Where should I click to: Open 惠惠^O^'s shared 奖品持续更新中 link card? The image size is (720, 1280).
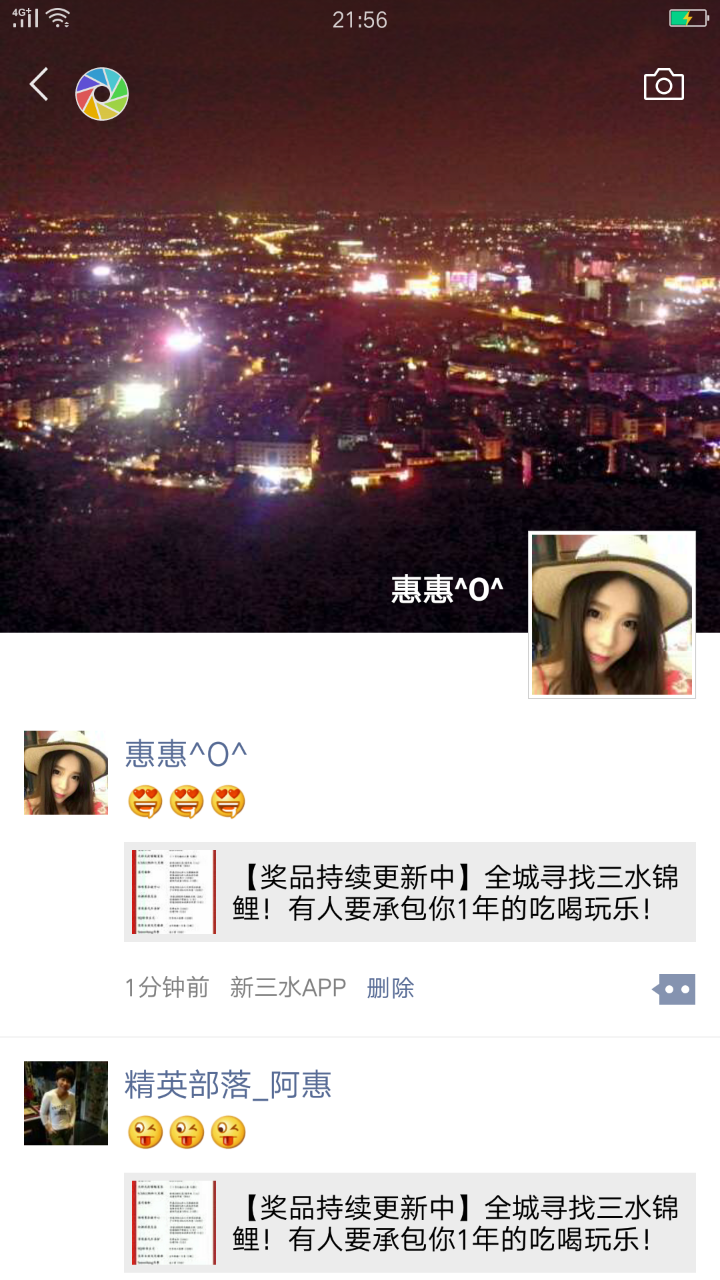[410, 892]
